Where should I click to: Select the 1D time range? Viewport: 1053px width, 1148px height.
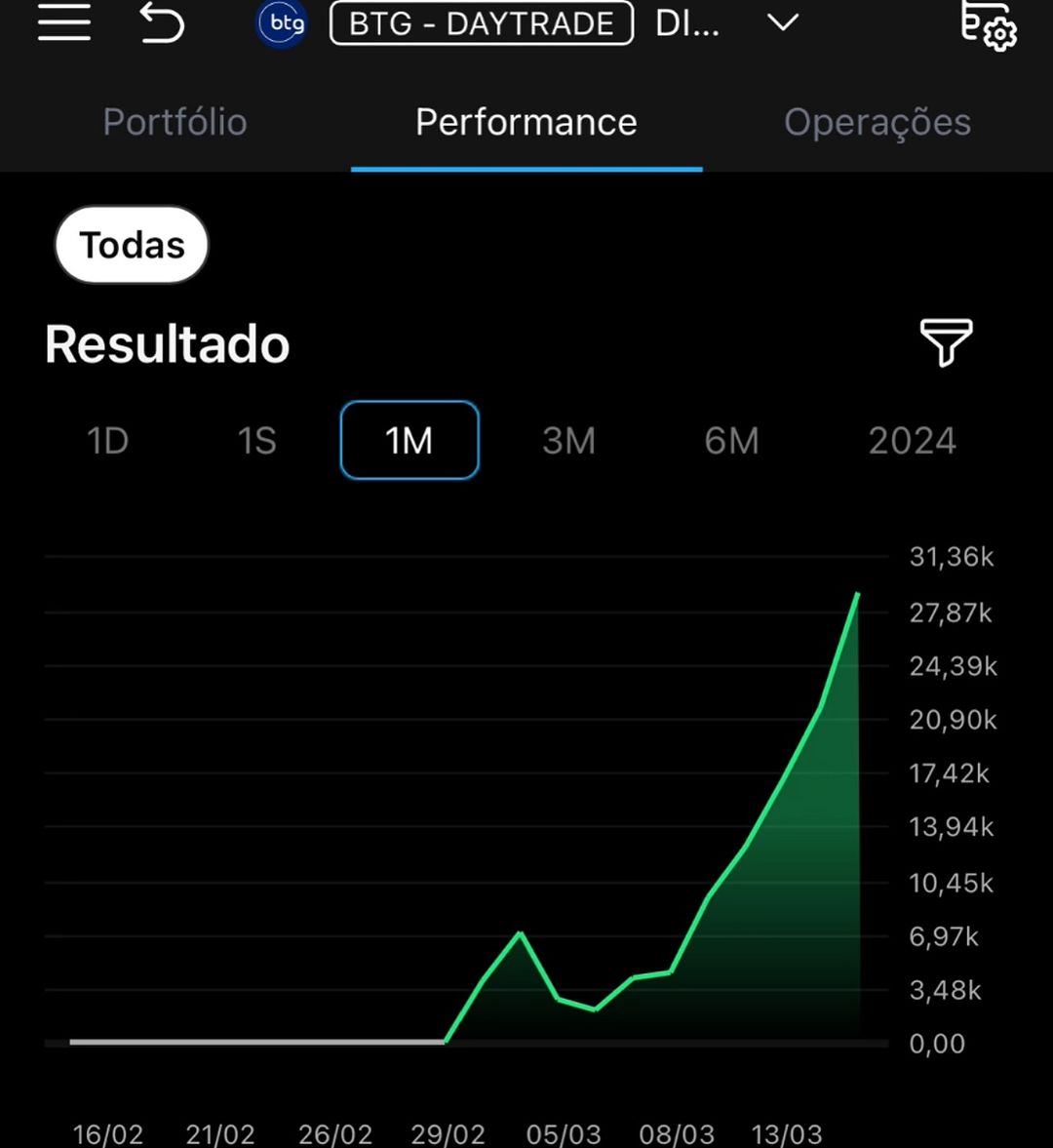(x=107, y=441)
